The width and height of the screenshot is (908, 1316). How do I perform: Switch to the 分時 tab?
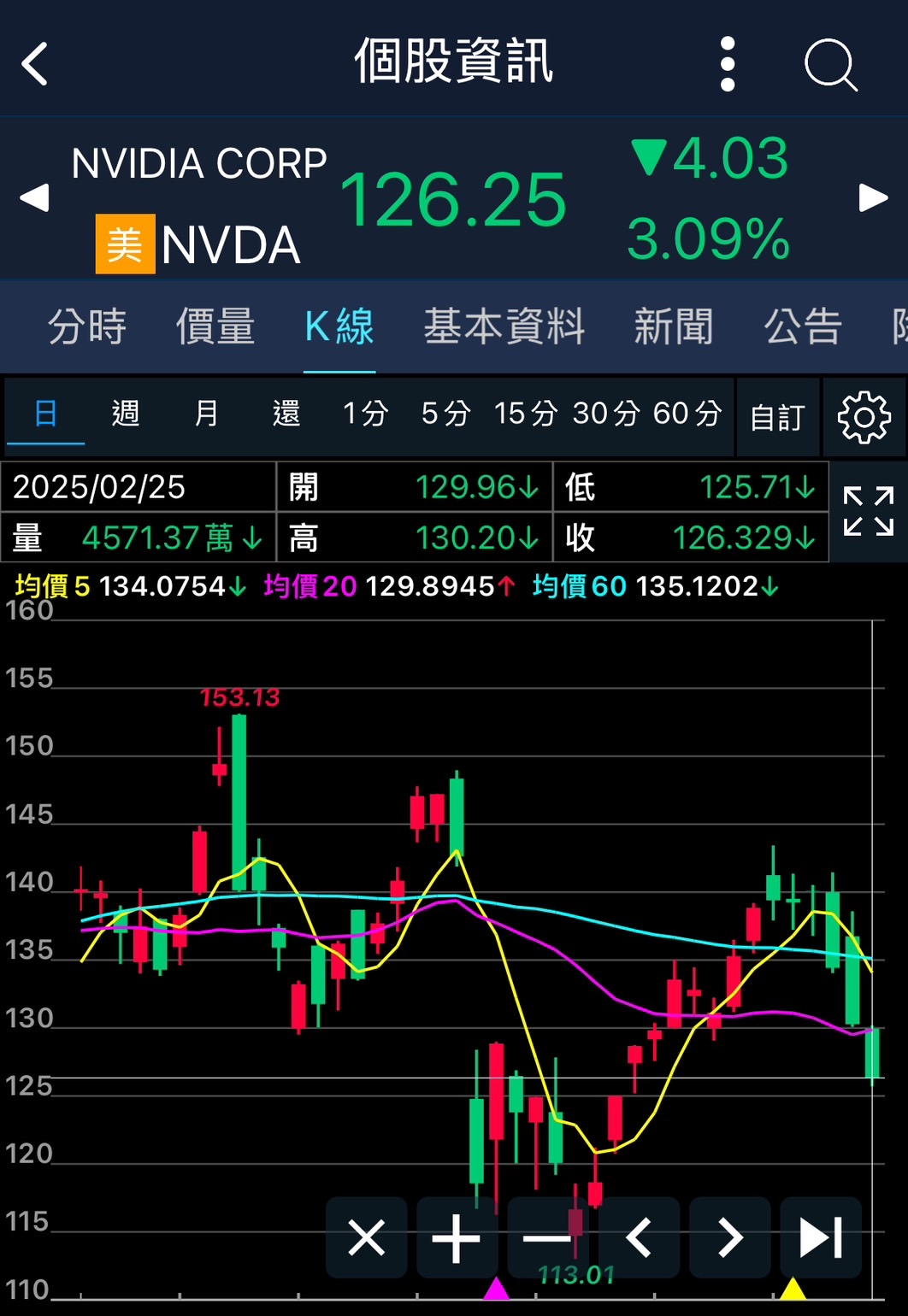pyautogui.click(x=86, y=326)
